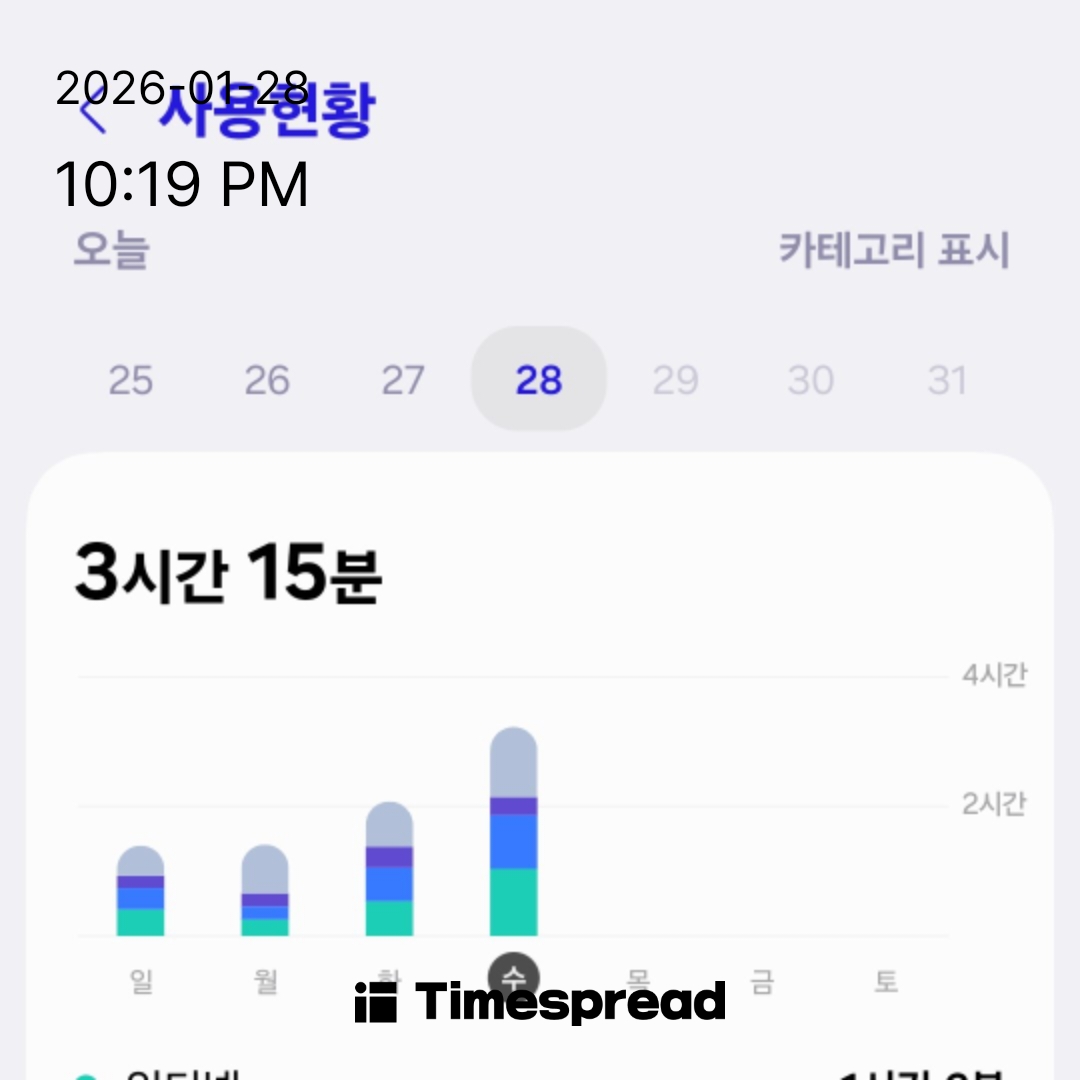Select the highlighted date 28
Viewport: 1080px width, 1080px height.
[x=539, y=380]
